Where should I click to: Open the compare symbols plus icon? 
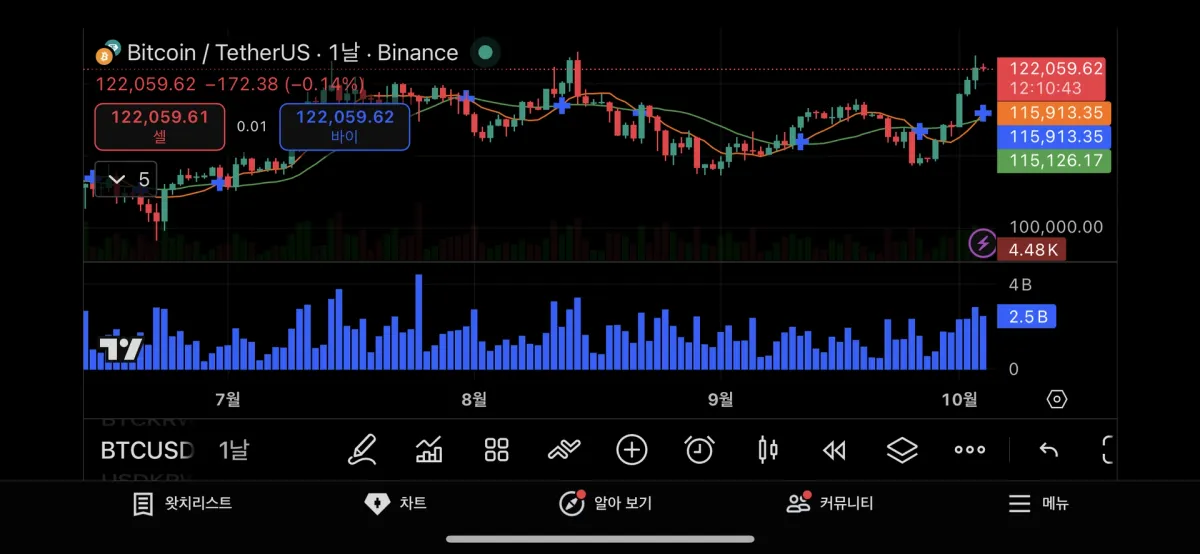pos(632,450)
